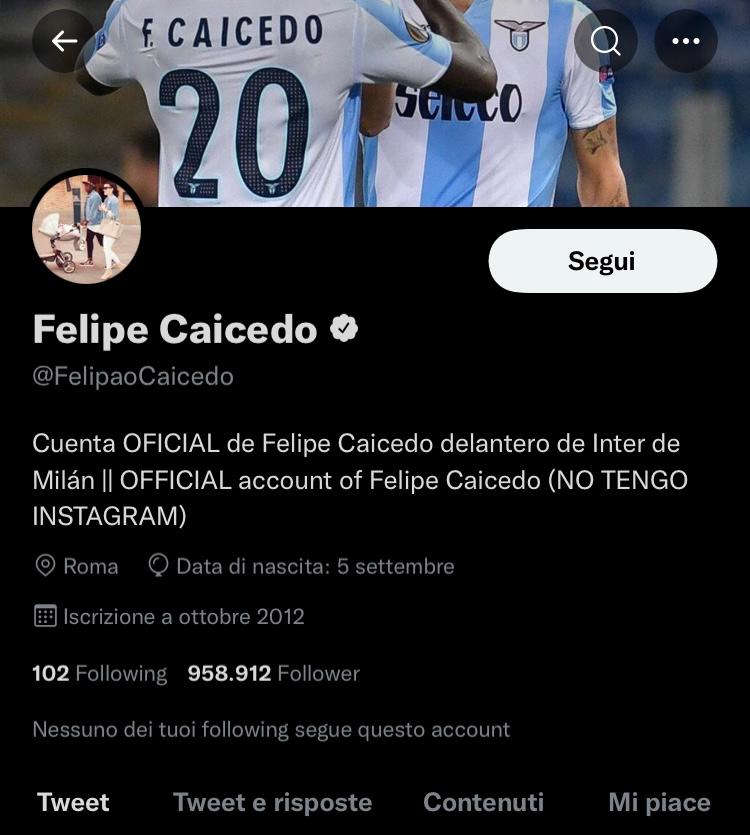Screen dimensions: 750x835
Task: Show the 102 Following list
Action: tap(100, 674)
